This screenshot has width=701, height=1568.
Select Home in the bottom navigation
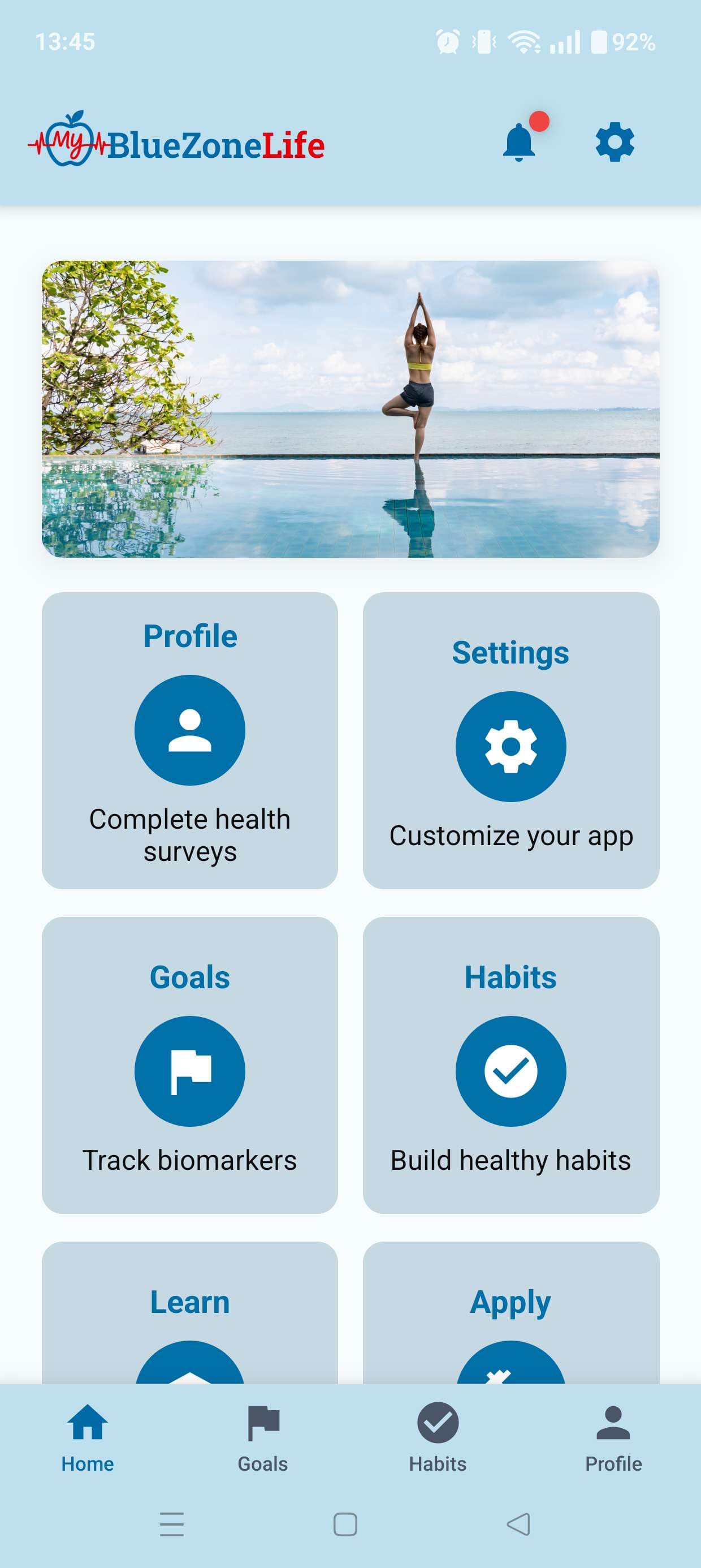point(87,1442)
